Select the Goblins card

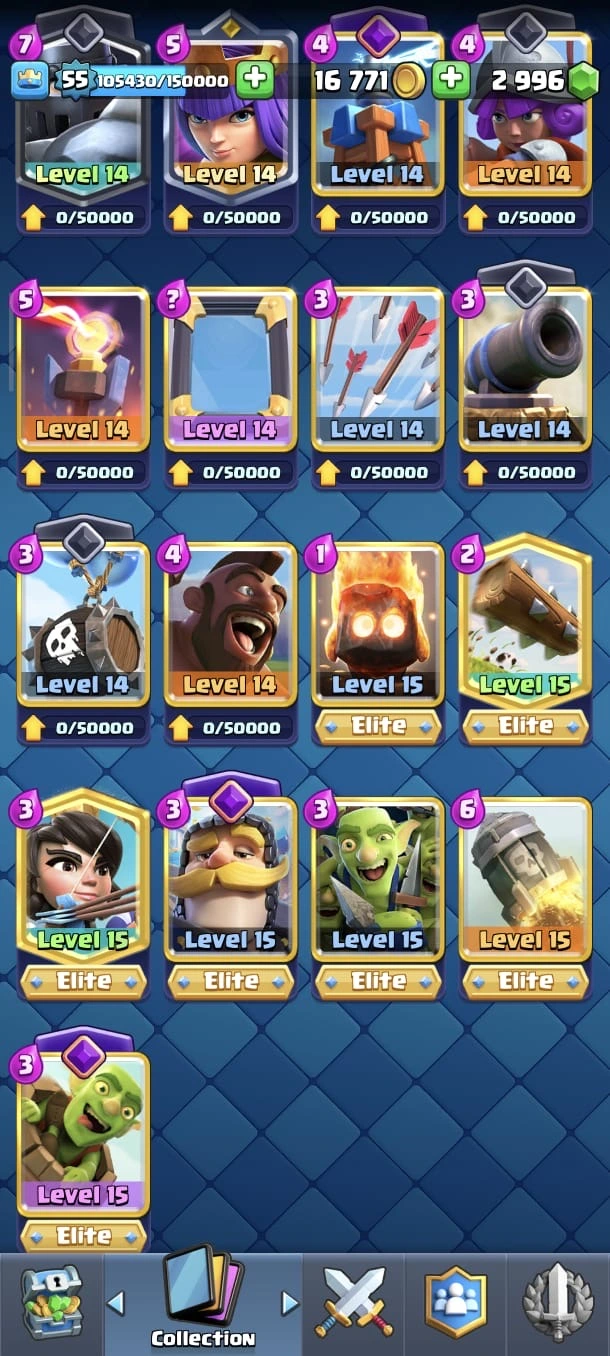377,878
